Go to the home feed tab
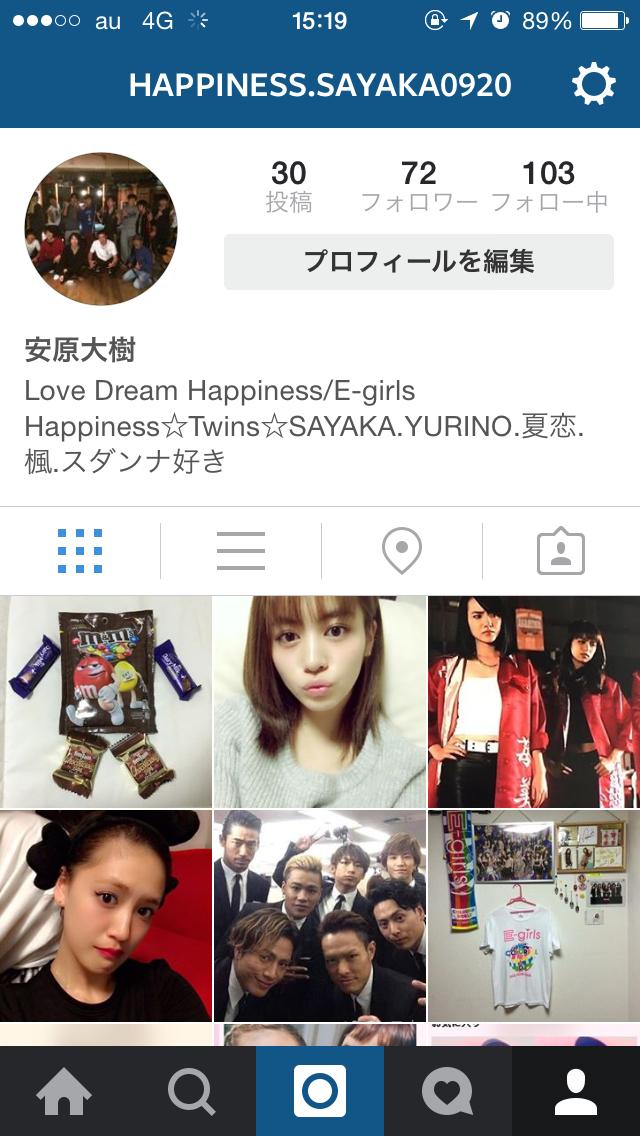Image resolution: width=640 pixels, height=1136 pixels. click(x=64, y=1092)
